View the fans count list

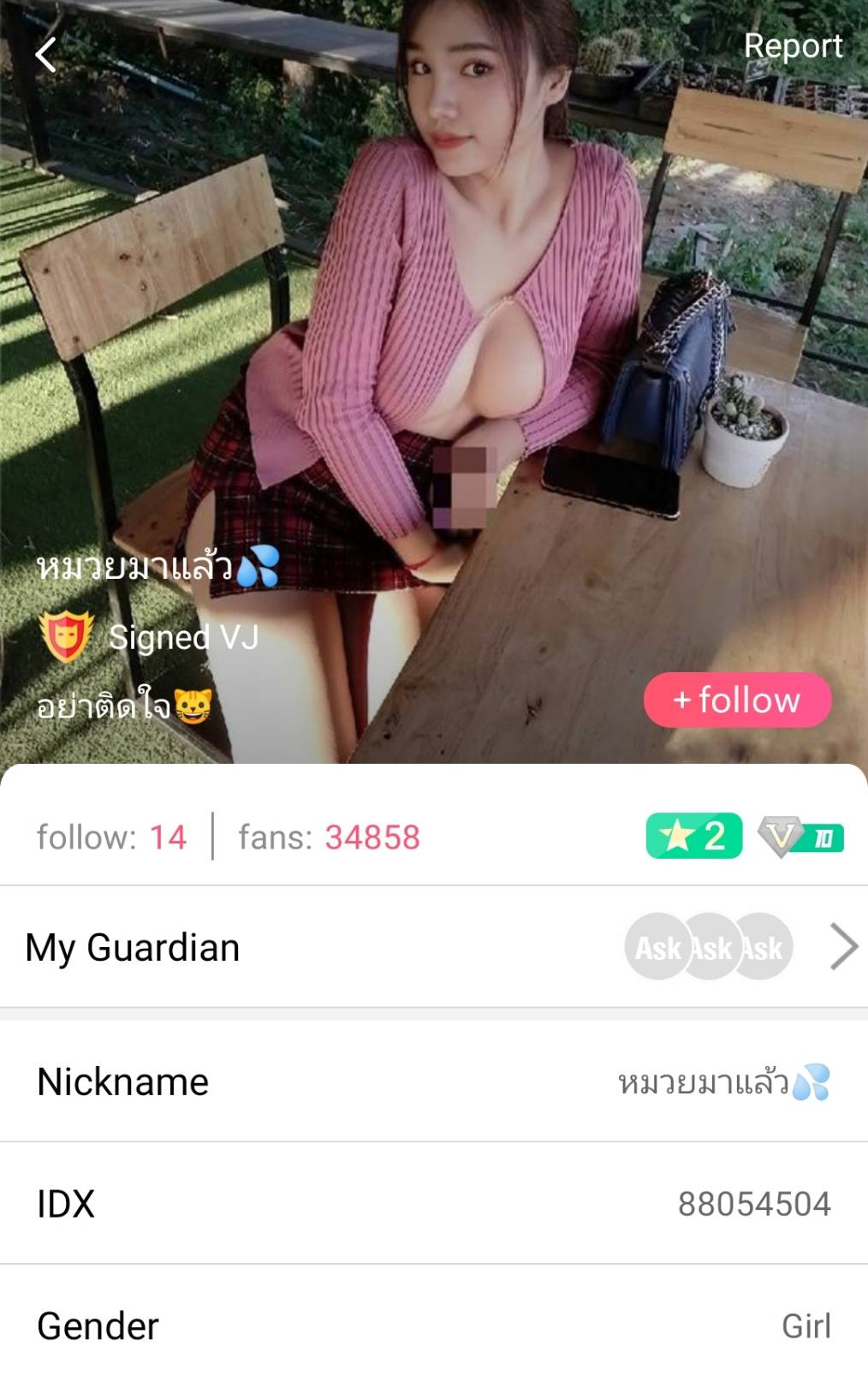330,837
